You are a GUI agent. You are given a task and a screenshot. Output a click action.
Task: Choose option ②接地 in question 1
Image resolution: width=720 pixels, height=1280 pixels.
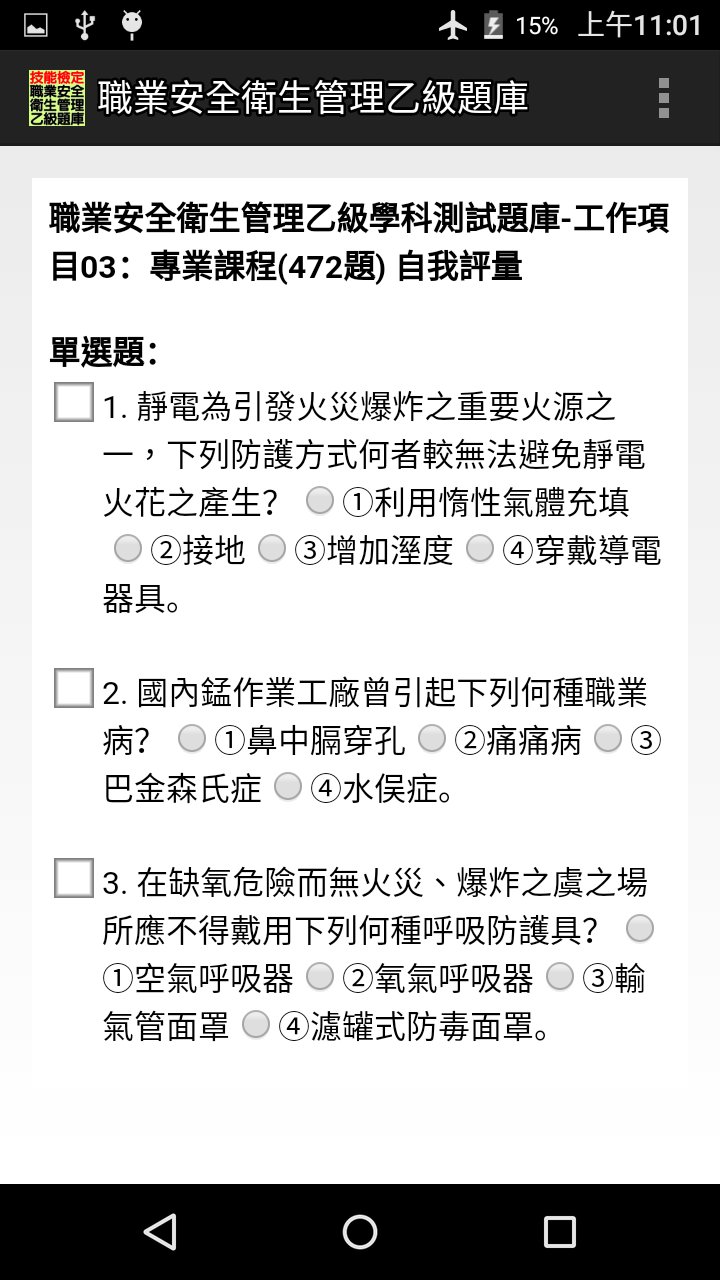[x=128, y=548]
